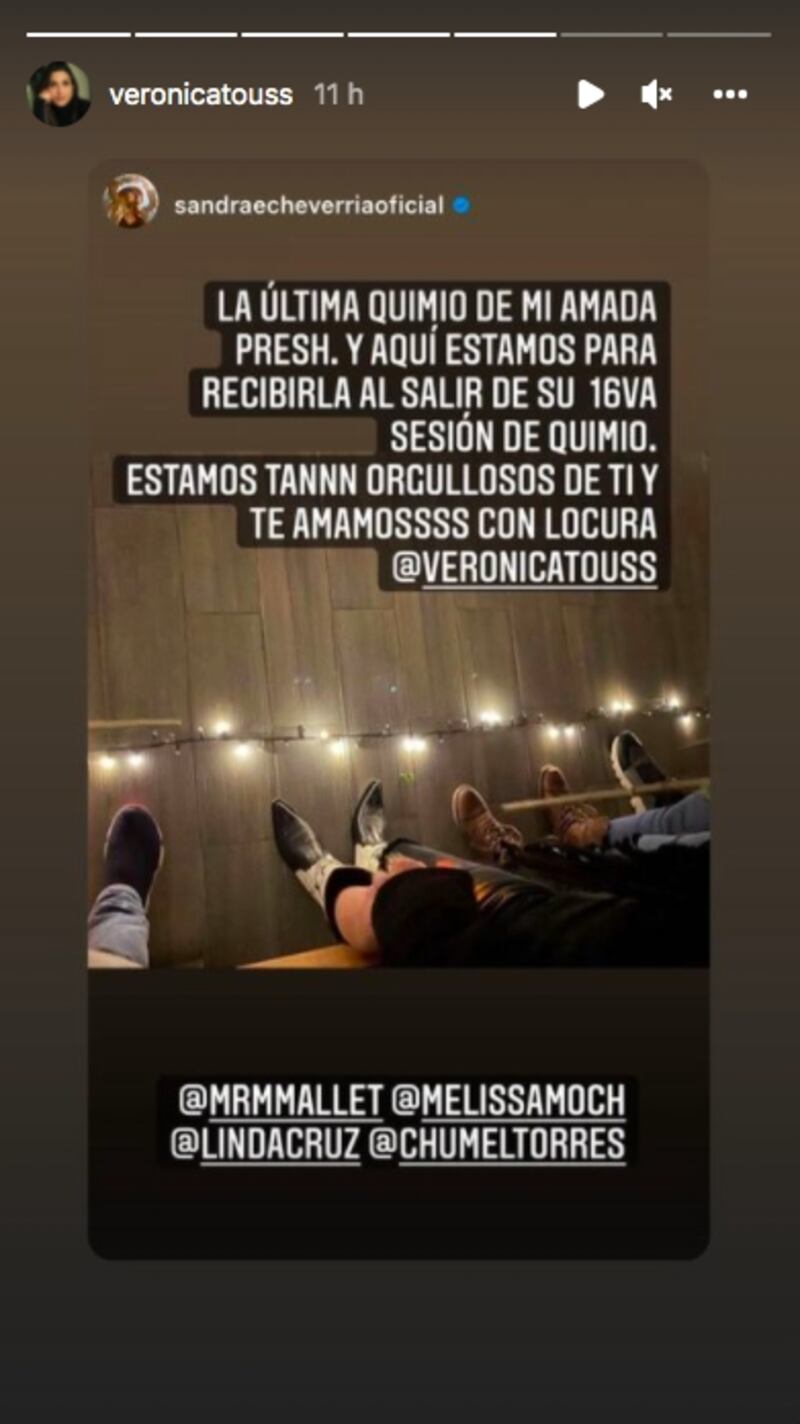Visit the @CHUMELTORRES mention
800x1424 pixels.
(x=497, y=1143)
